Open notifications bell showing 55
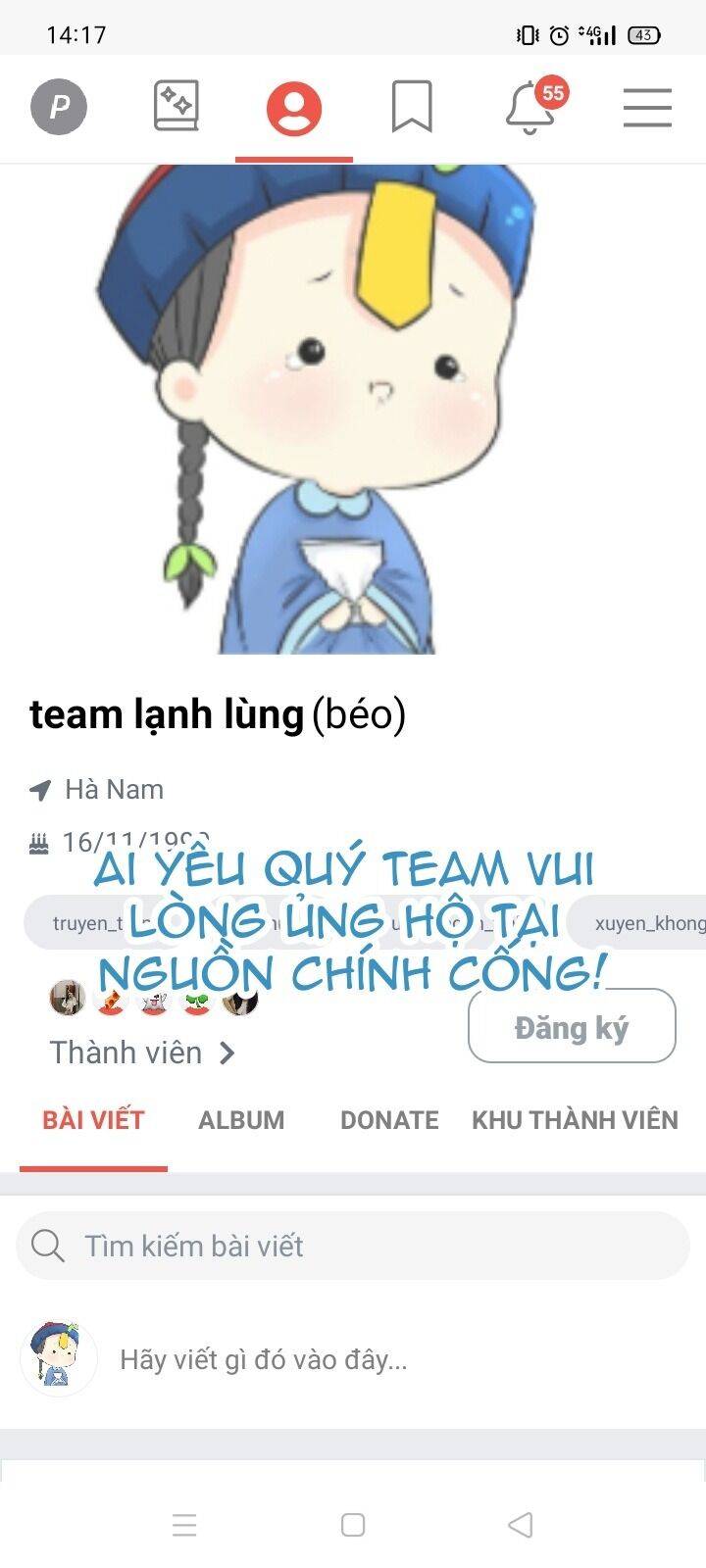The image size is (706, 1568). tap(529, 109)
